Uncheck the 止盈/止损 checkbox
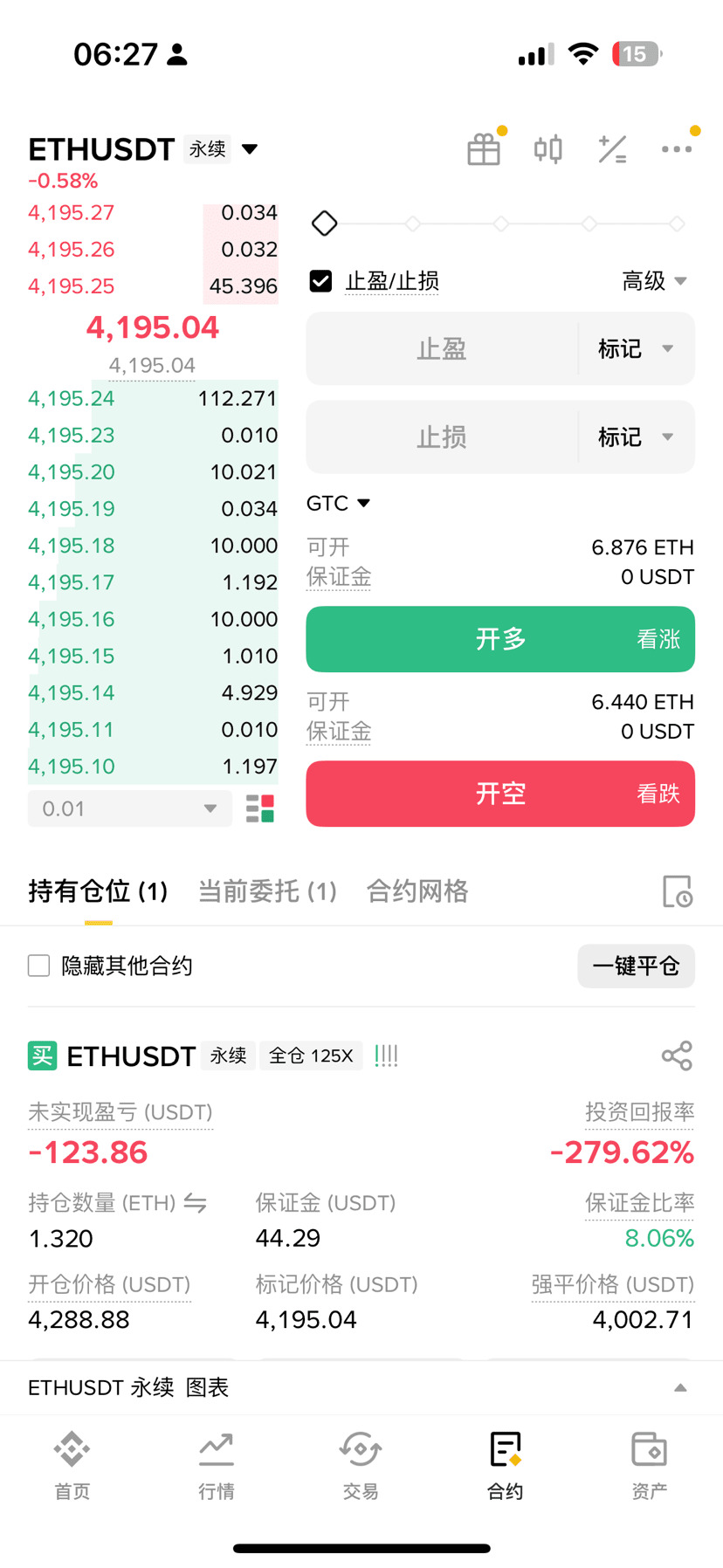 pyautogui.click(x=320, y=281)
